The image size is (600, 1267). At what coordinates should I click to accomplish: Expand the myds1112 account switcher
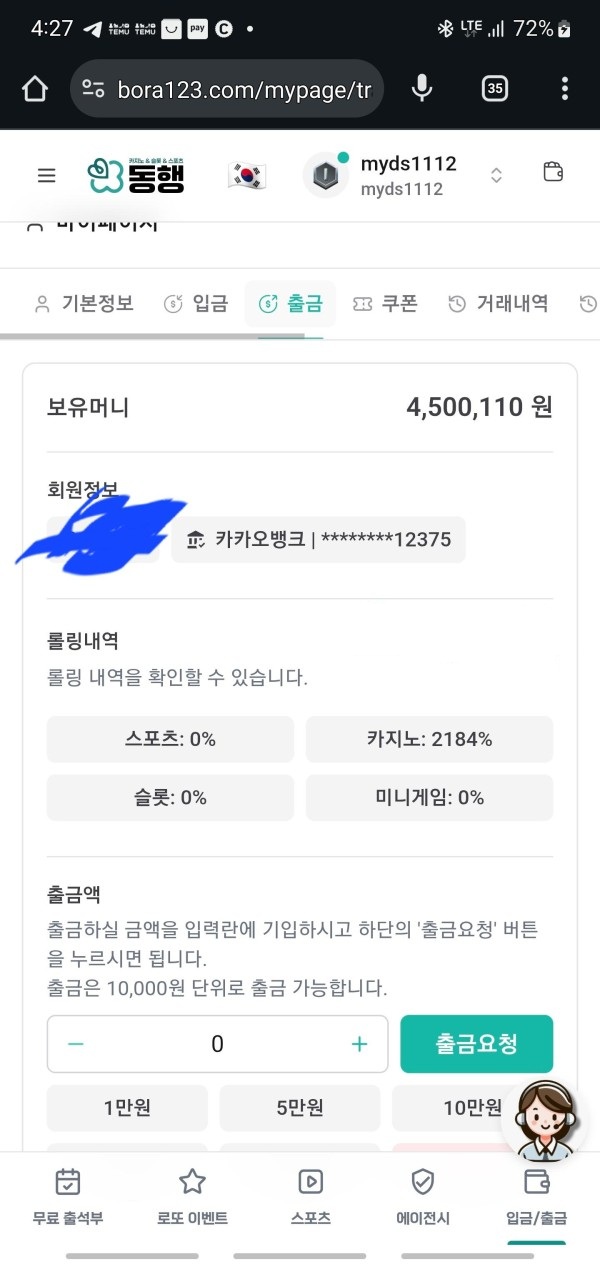496,176
